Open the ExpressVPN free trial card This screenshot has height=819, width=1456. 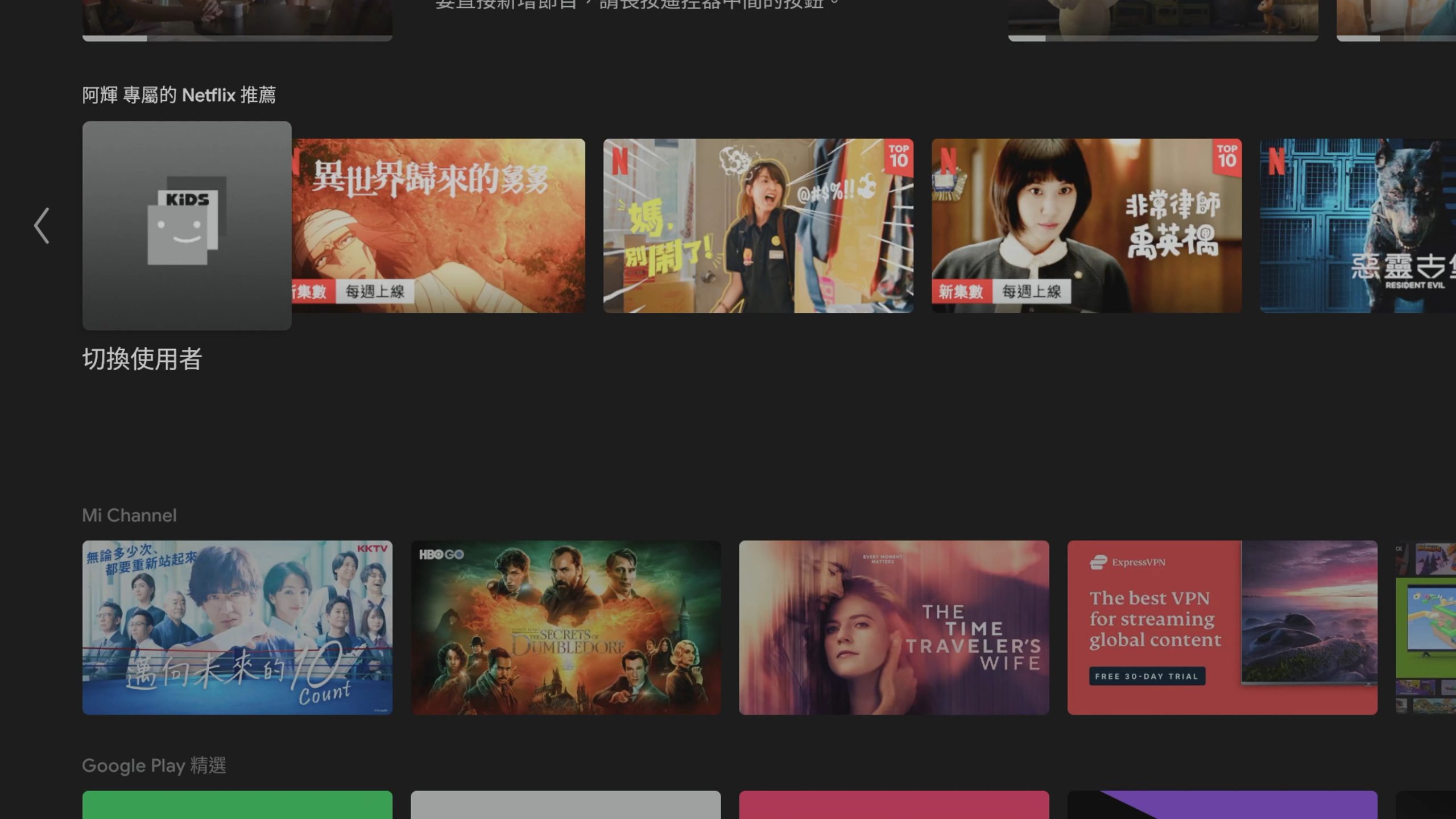[1222, 627]
